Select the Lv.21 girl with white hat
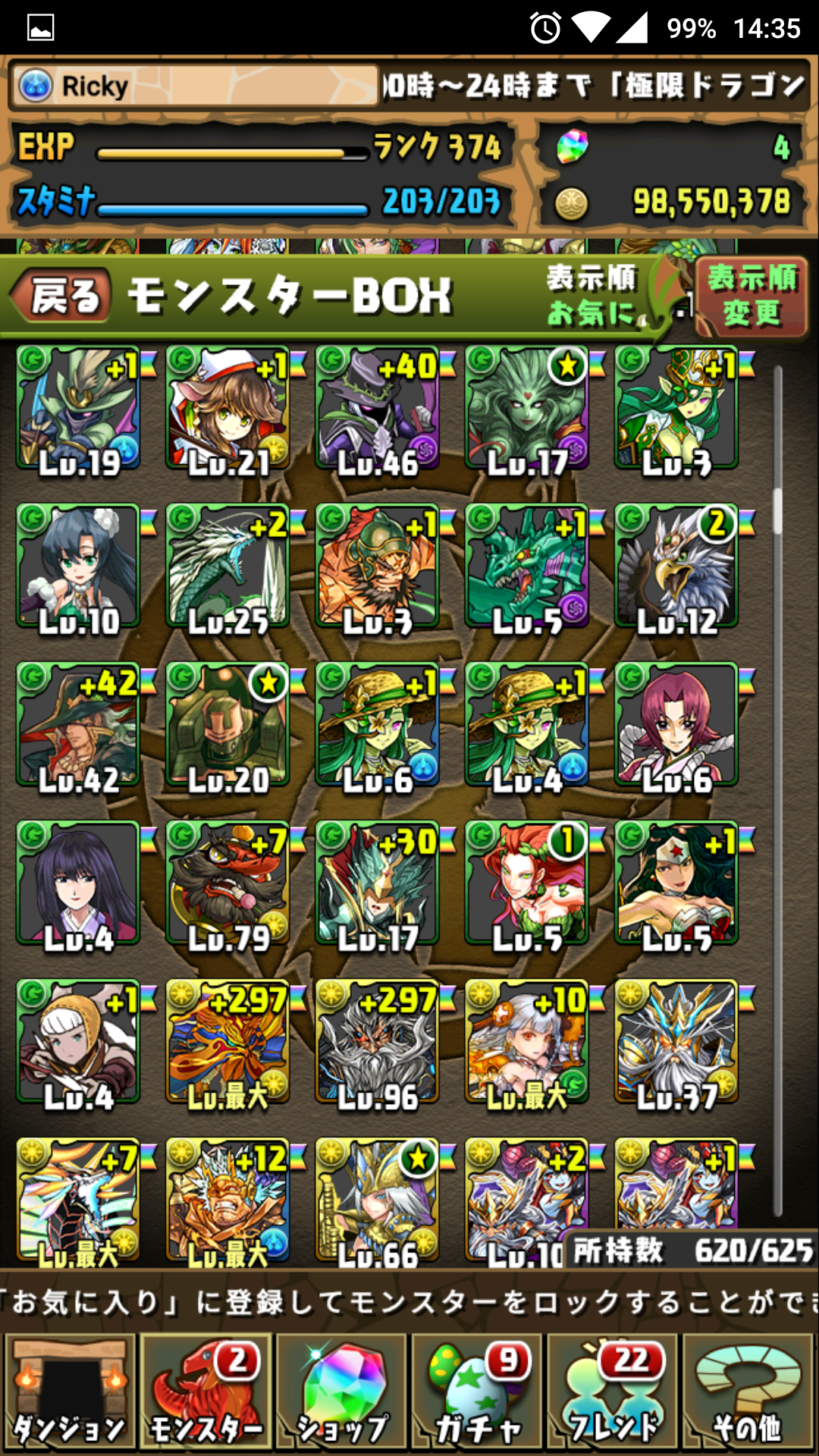The image size is (819, 1456). (x=228, y=409)
